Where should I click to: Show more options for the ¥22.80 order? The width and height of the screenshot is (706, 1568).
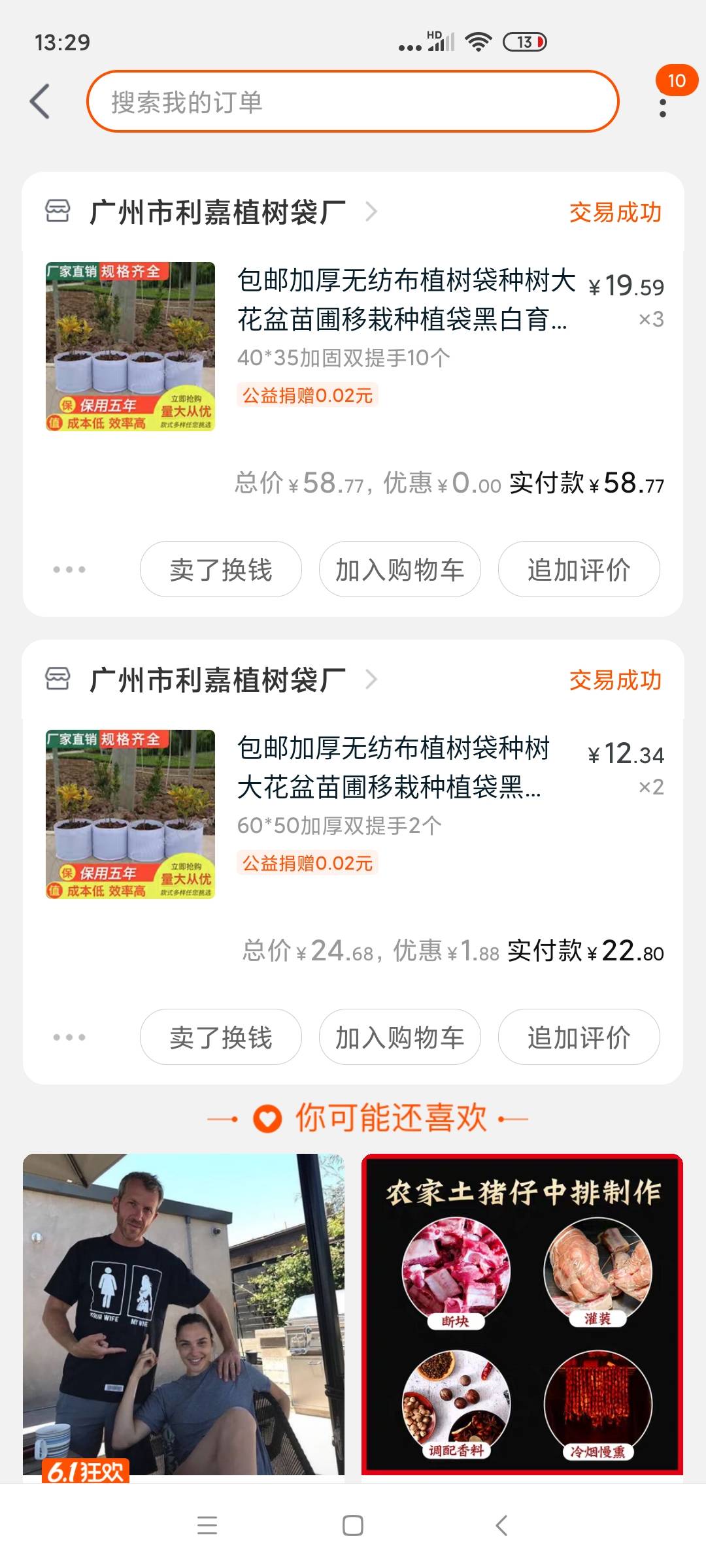pos(69,1037)
